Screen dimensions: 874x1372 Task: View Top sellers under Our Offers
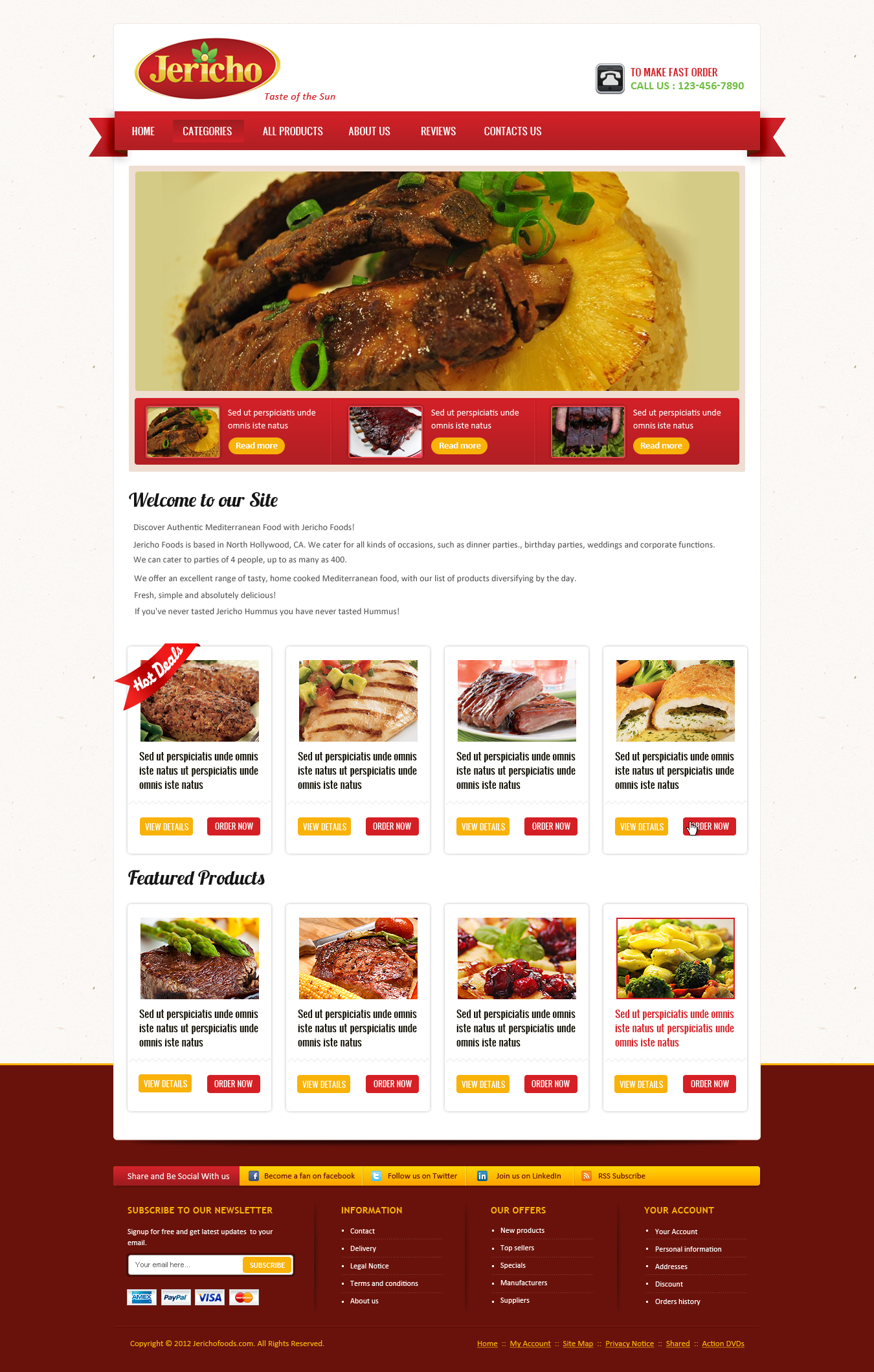point(517,1248)
